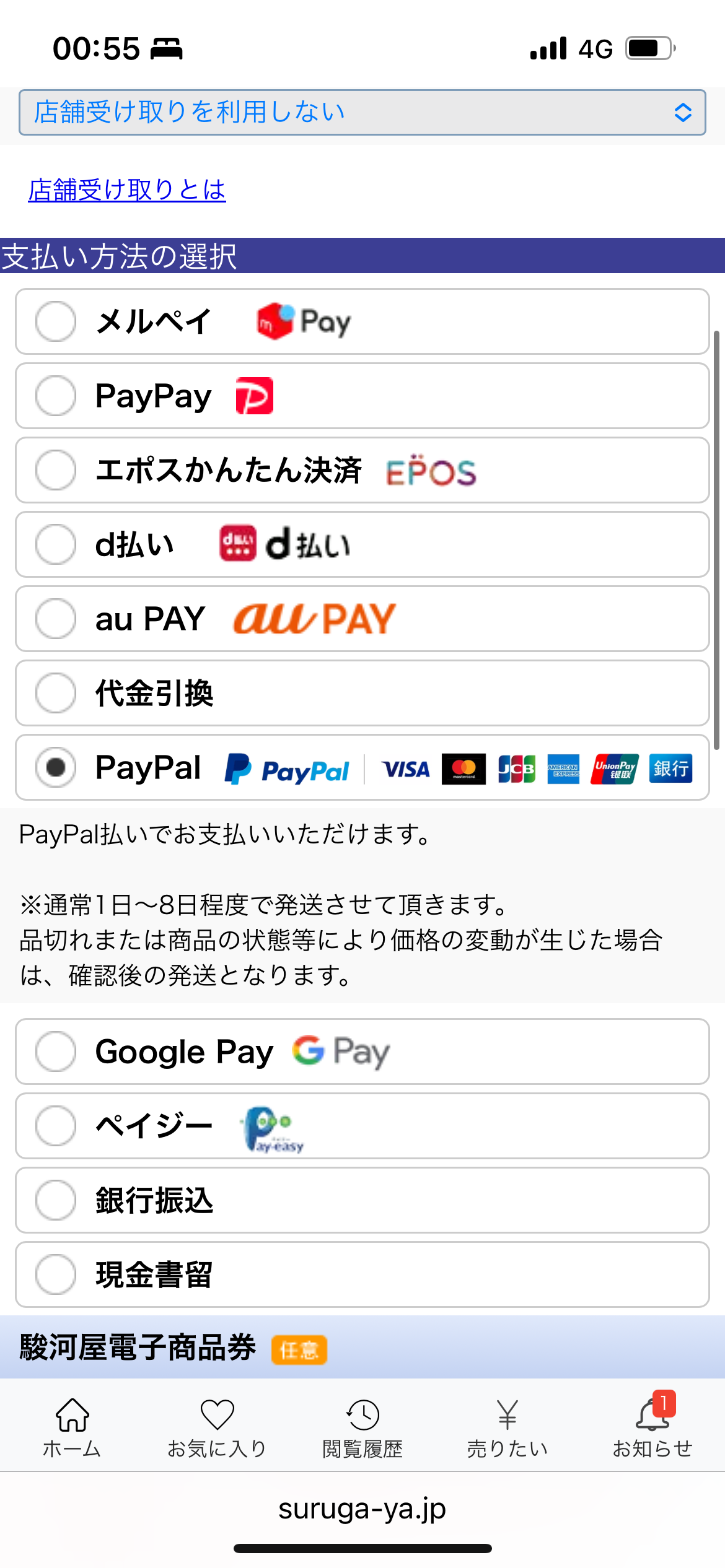725x1568 pixels.
Task: Choose Google Pay payment option
Action: pyautogui.click(x=56, y=1052)
